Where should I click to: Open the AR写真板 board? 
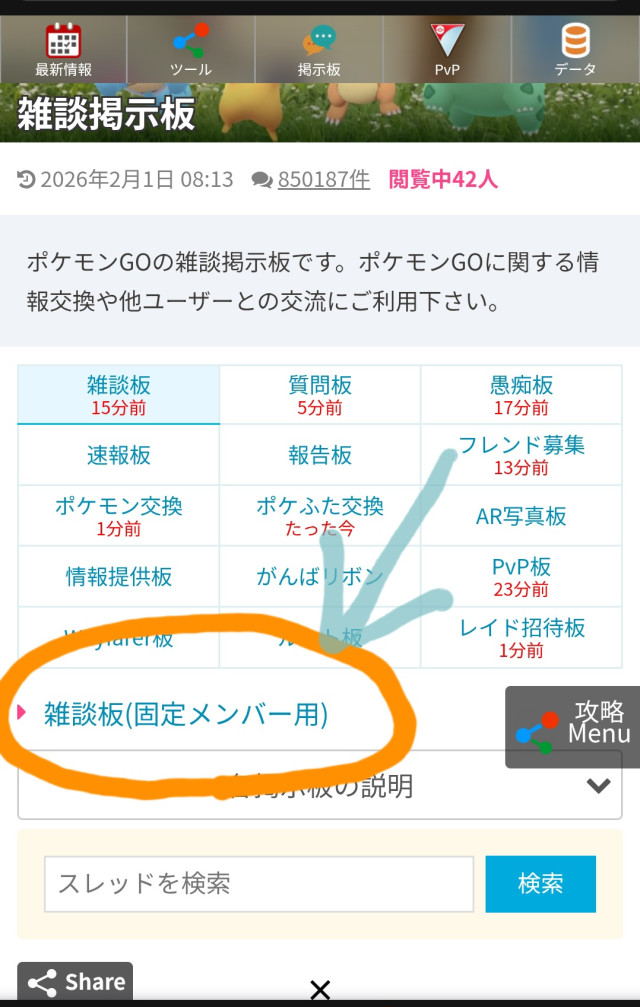coord(521,516)
